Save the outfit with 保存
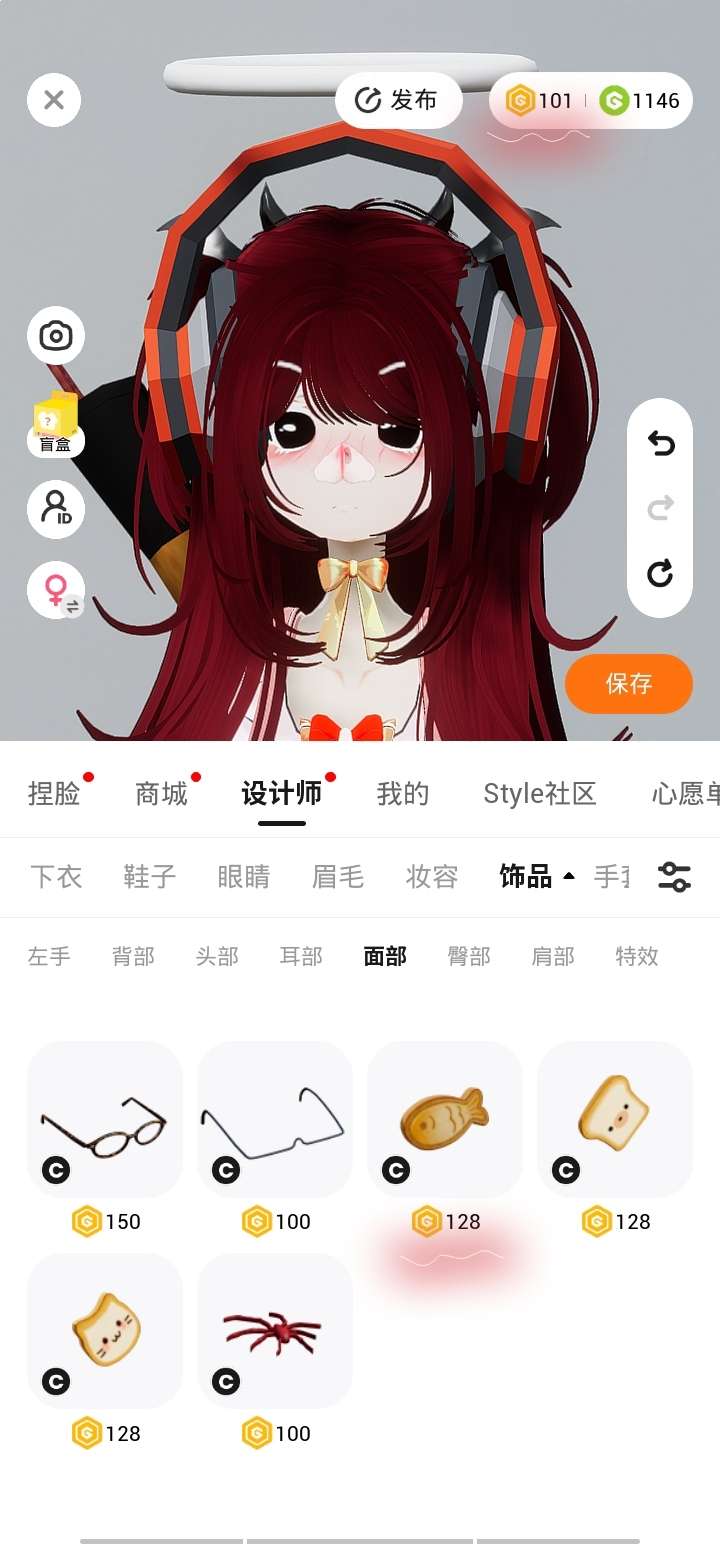 628,684
